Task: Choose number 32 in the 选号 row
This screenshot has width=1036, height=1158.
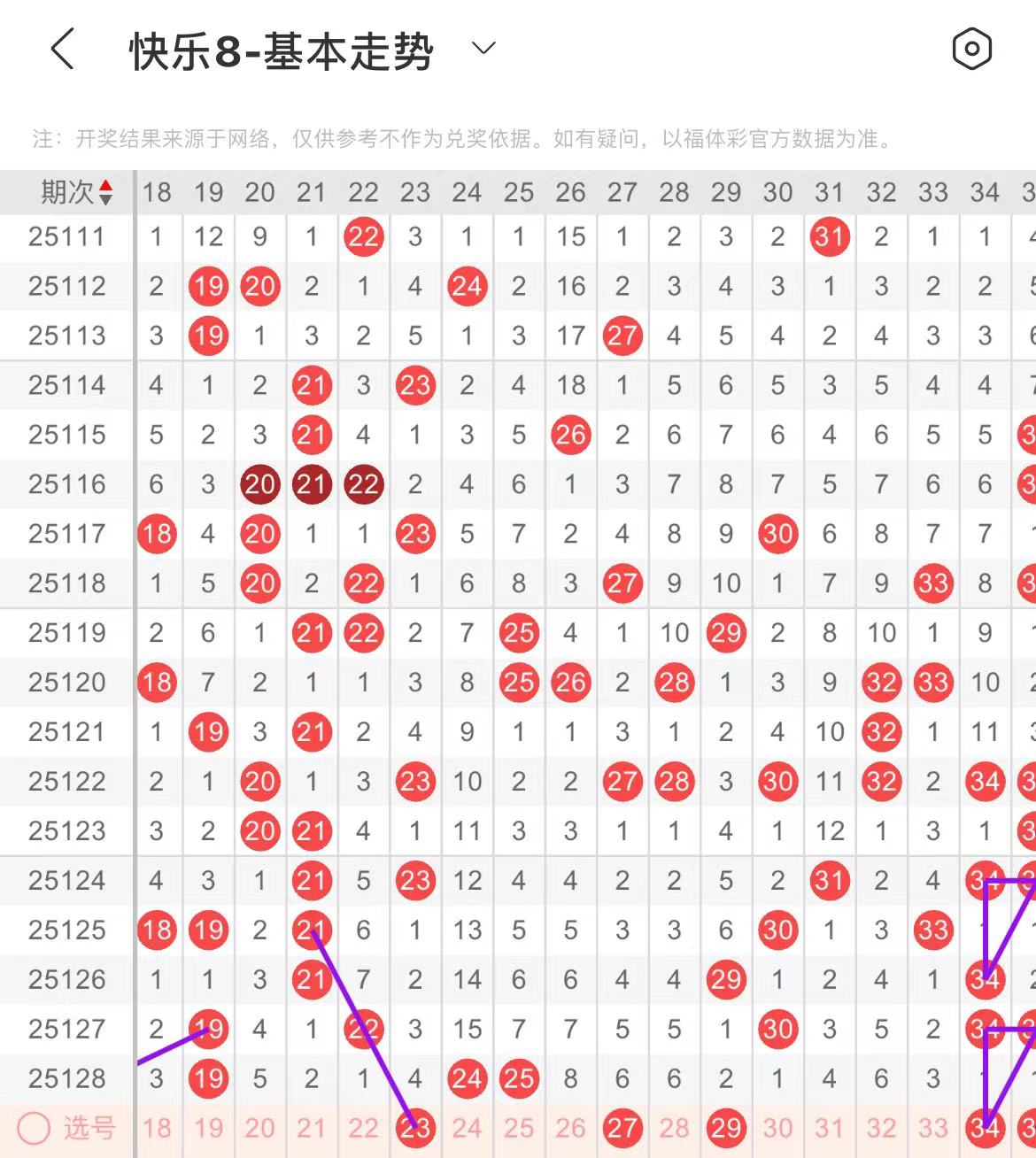Action: click(881, 1128)
